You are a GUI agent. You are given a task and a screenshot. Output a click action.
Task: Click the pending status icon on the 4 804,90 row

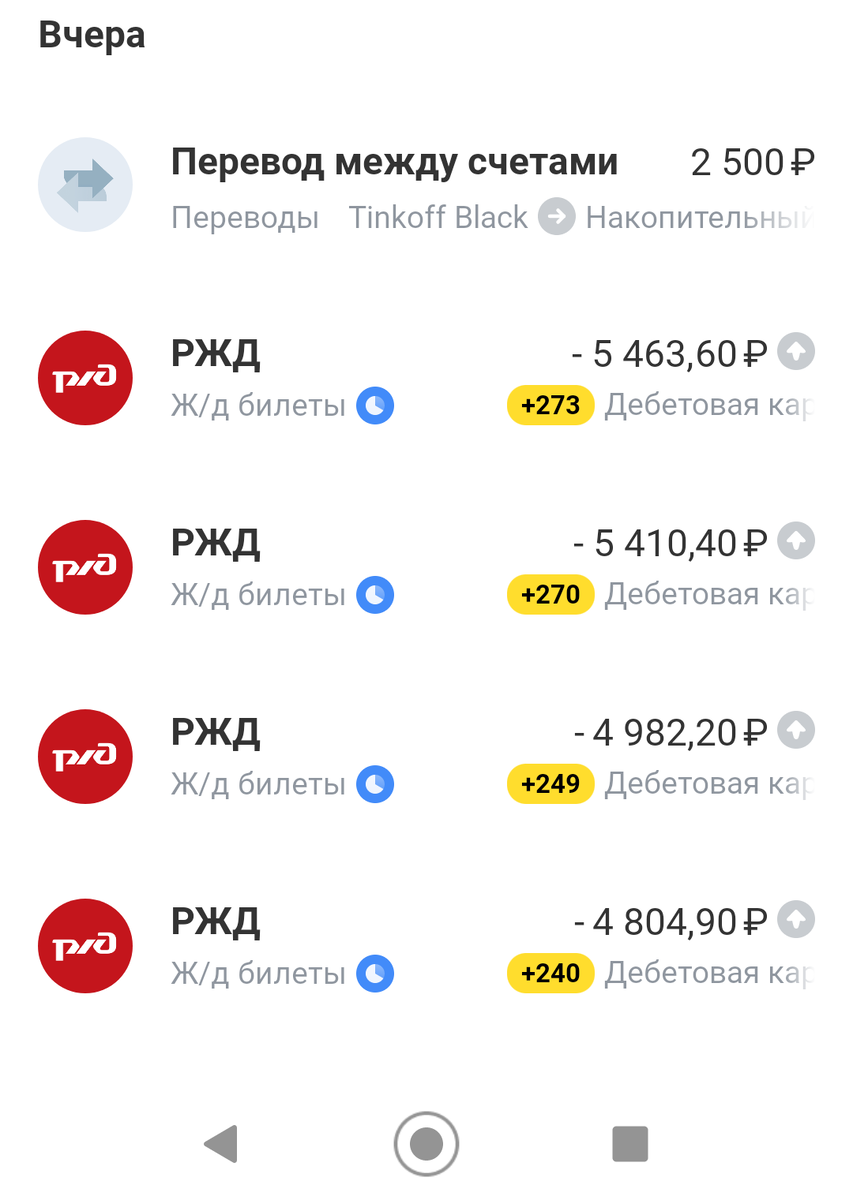(375, 973)
